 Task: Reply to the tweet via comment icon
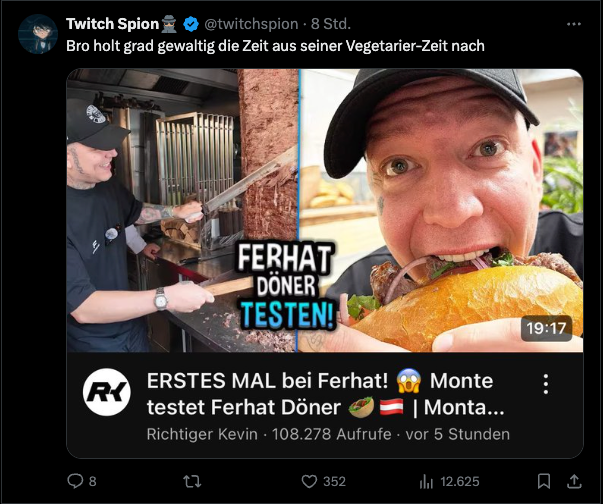[x=75, y=481]
